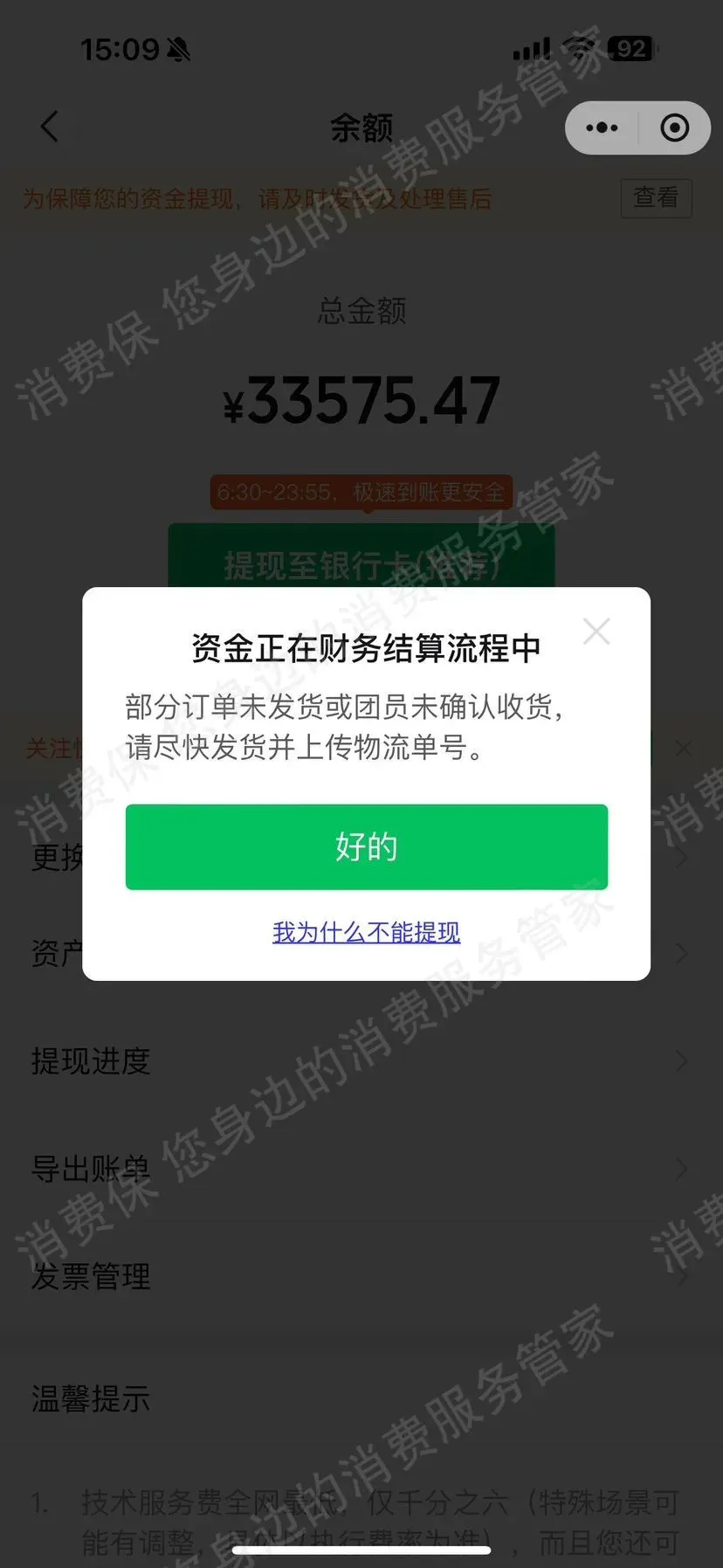Open 我为什么不能提现 link
Image resolution: width=723 pixels, height=1568 pixels.
tap(366, 932)
